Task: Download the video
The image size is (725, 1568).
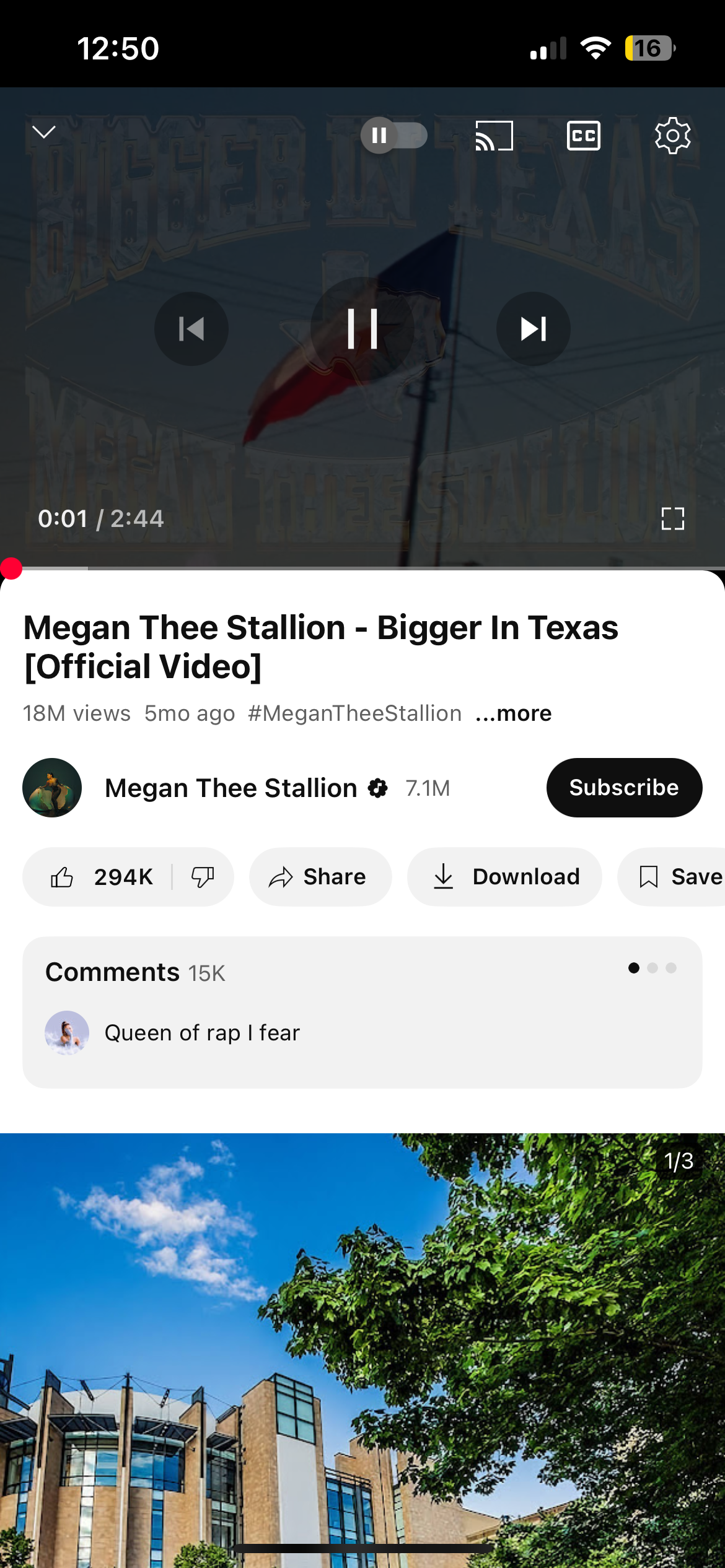Action: [x=504, y=877]
